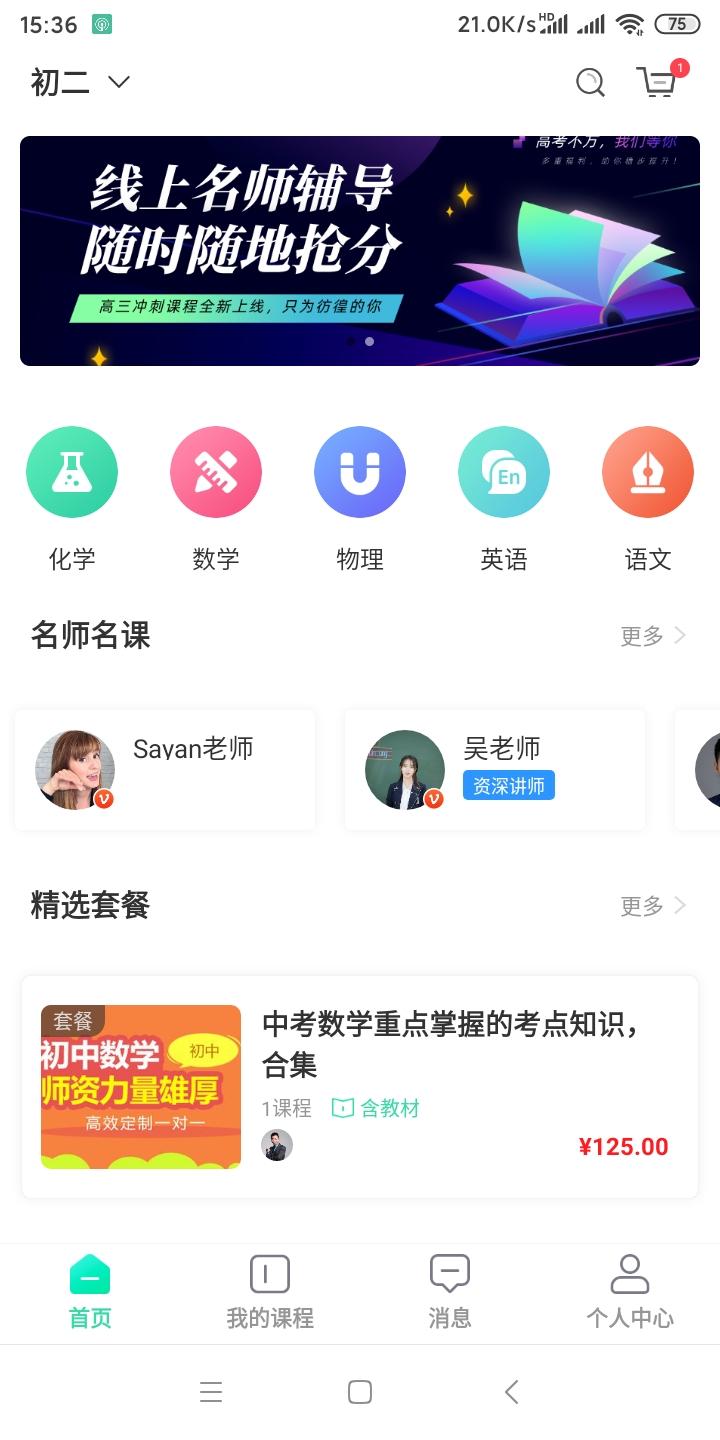Open the 线上名师辅导 banner
The width and height of the screenshot is (720, 1440).
360,250
